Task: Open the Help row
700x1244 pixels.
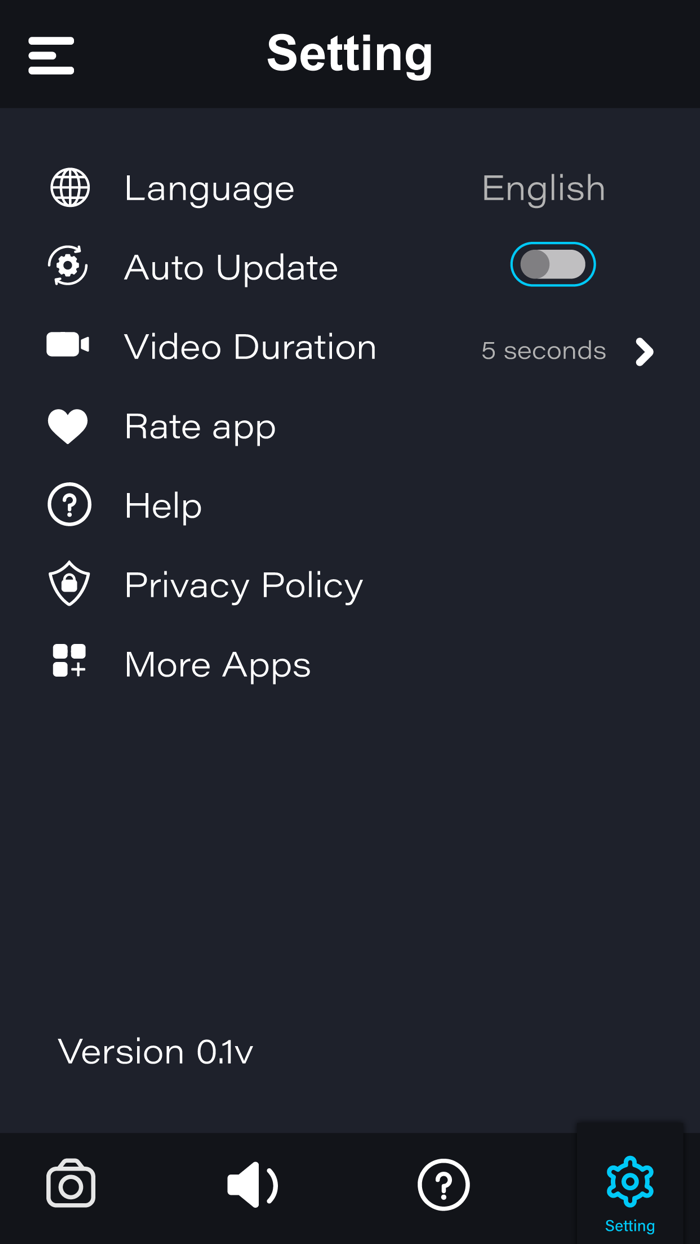Action: point(162,506)
